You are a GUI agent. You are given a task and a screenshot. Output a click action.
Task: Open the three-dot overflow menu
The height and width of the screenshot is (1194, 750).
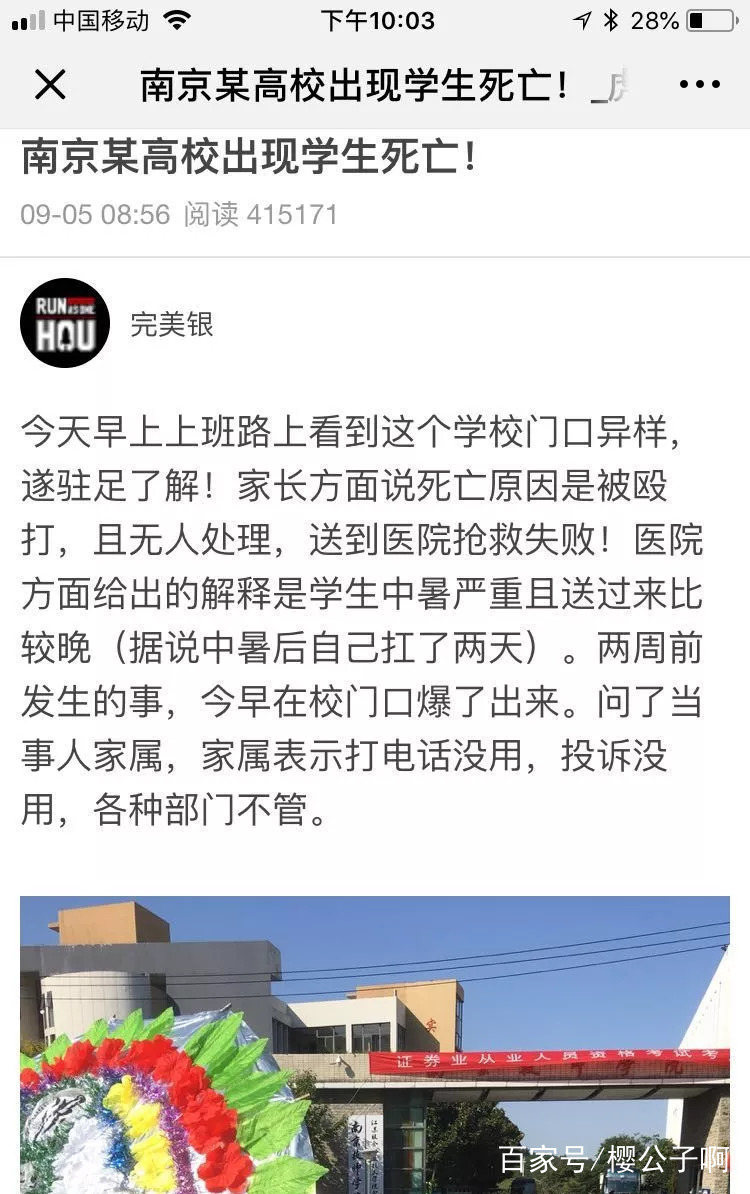pyautogui.click(x=700, y=85)
